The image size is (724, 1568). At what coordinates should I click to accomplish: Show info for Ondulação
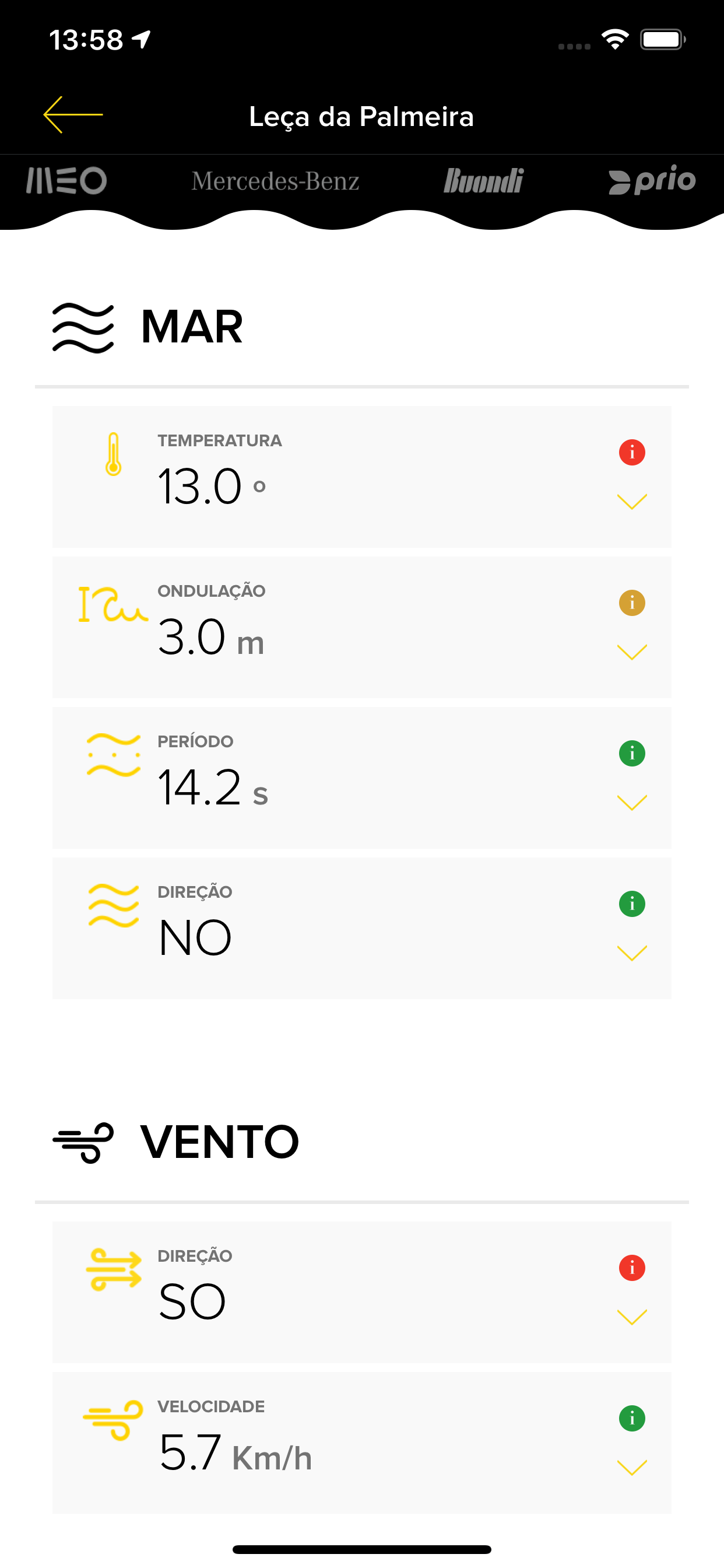631,603
